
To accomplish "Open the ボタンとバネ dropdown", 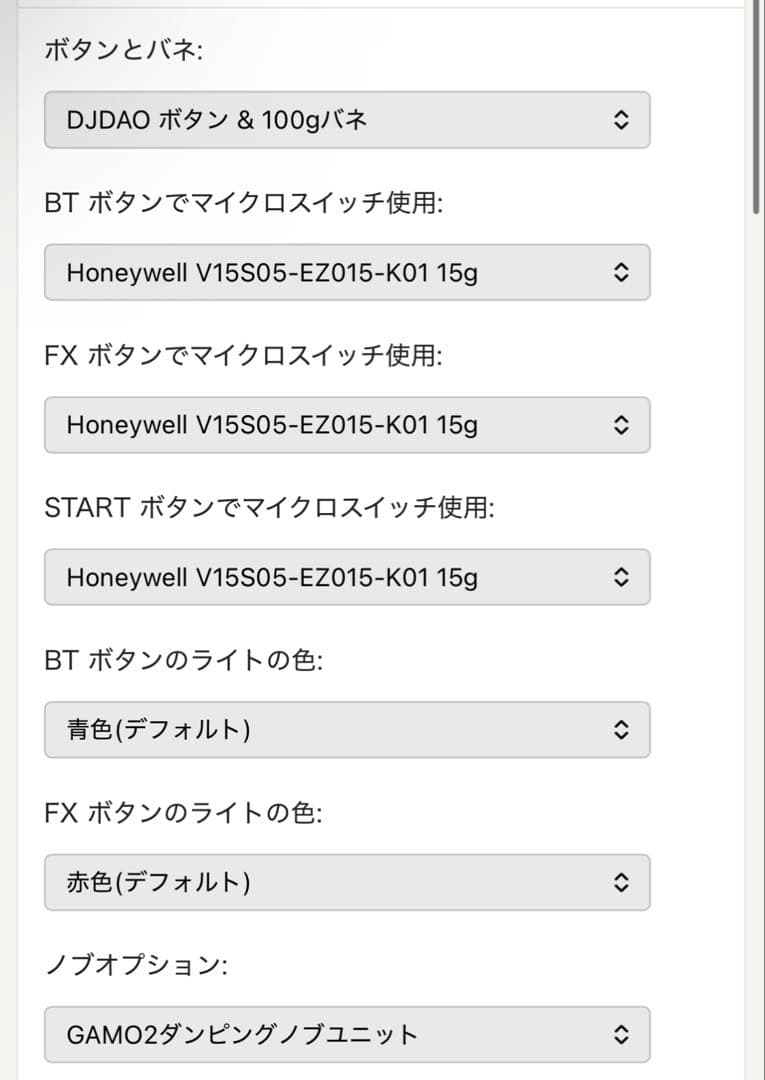I will tap(345, 119).
